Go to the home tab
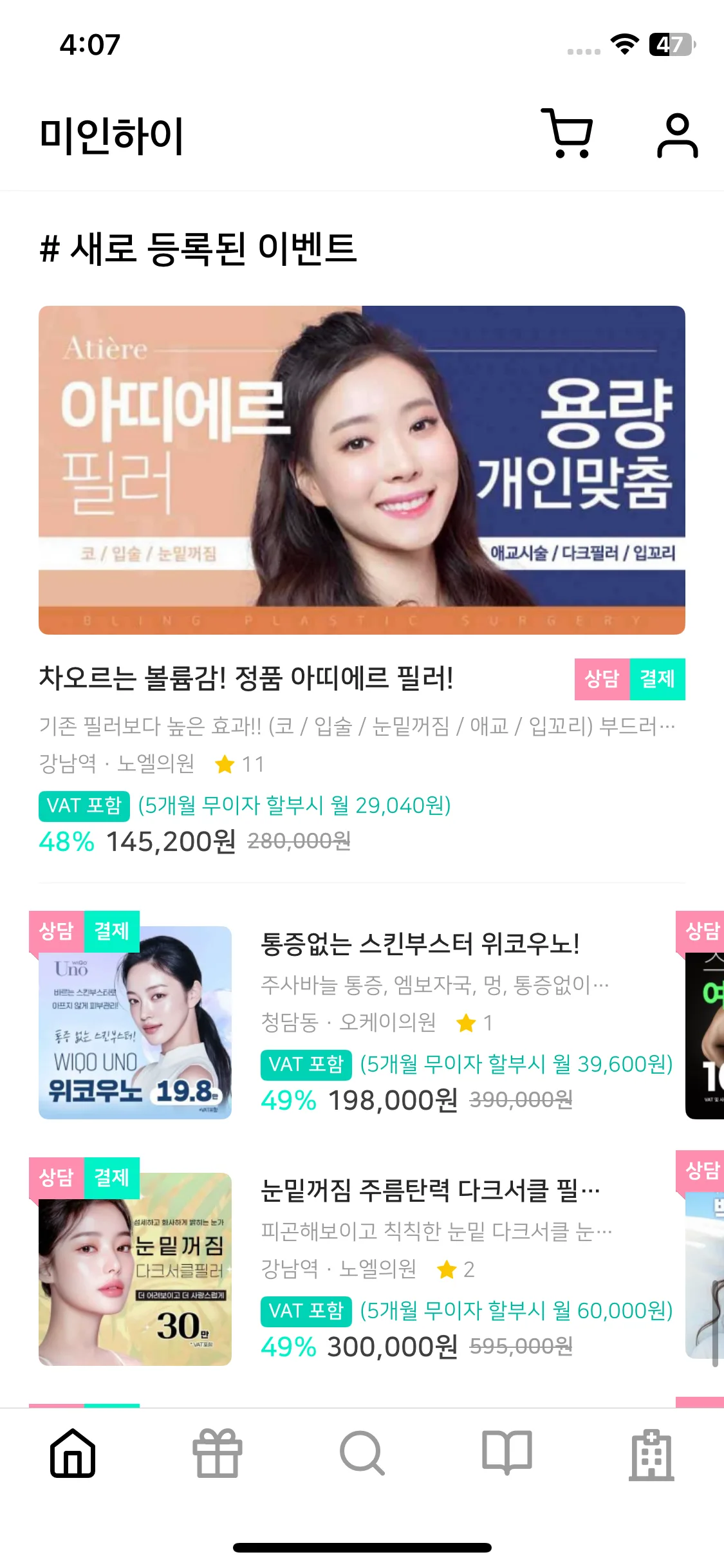 click(73, 1453)
